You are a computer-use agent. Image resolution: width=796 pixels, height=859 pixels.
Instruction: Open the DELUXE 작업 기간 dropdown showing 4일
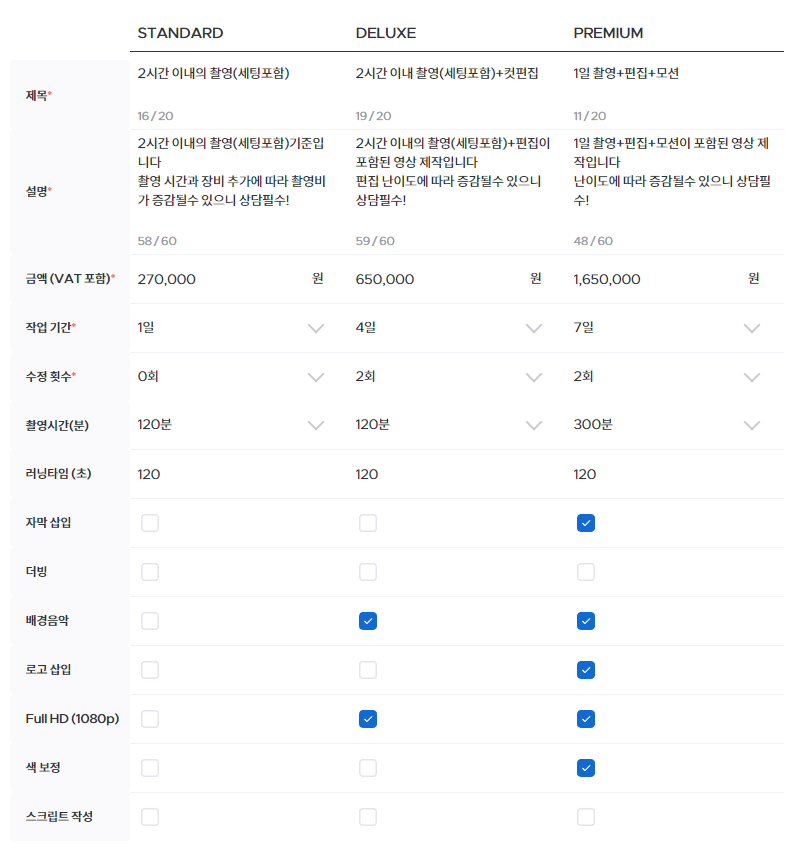tap(448, 328)
